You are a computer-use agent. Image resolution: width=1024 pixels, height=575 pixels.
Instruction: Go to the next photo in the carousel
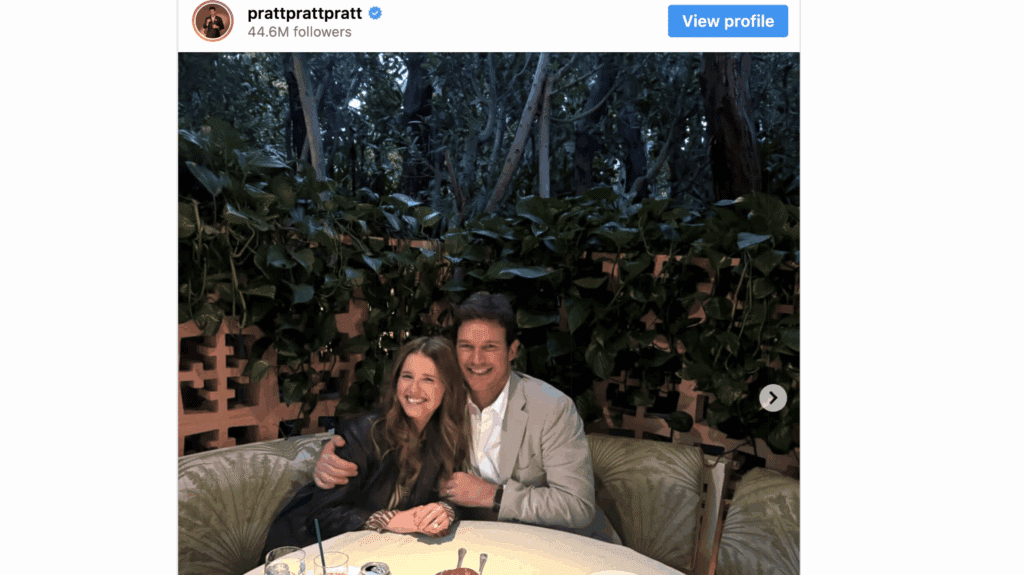point(772,398)
